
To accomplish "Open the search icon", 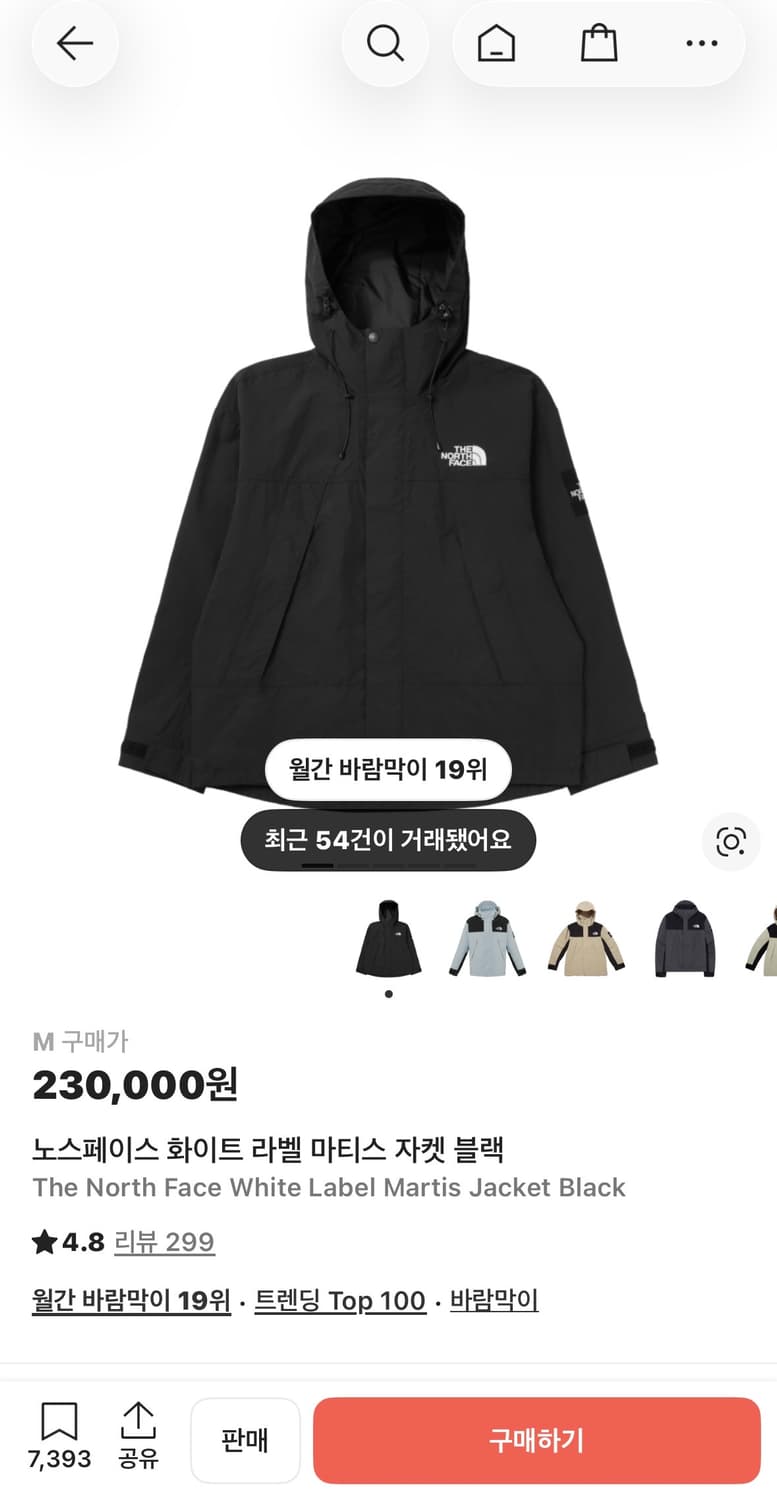I will tap(386, 43).
